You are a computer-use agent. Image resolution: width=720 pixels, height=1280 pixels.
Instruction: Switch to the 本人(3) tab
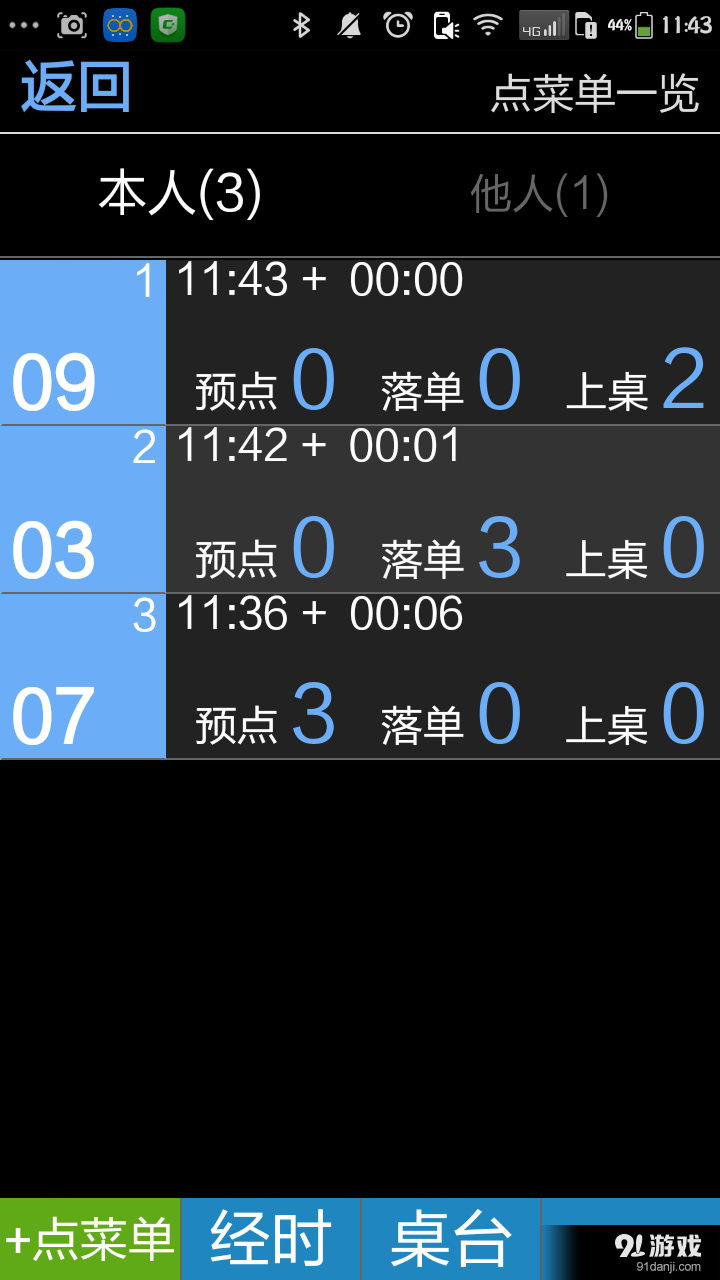click(180, 195)
